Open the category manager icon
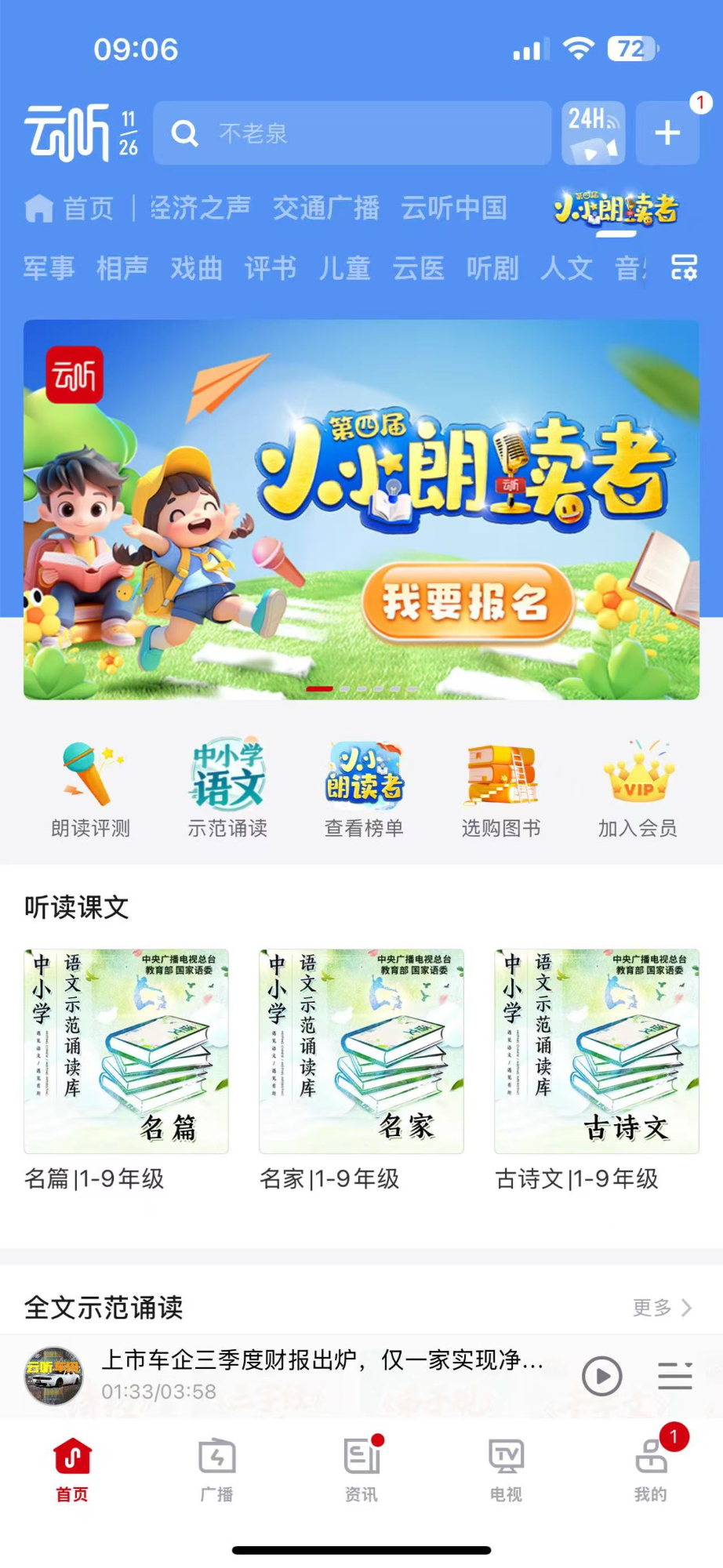The image size is (723, 1568). (x=683, y=268)
